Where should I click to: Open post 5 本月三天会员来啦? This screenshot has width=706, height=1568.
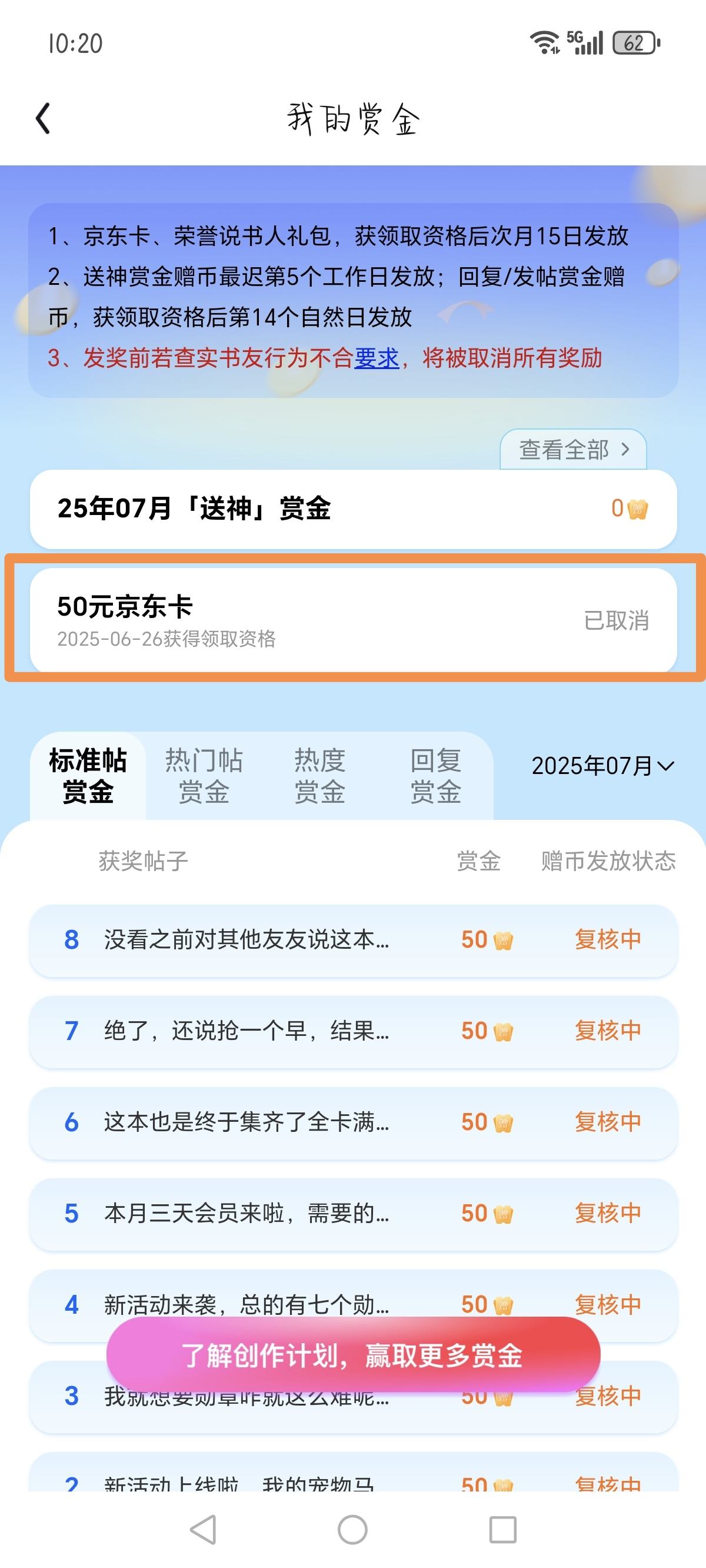(353, 1214)
